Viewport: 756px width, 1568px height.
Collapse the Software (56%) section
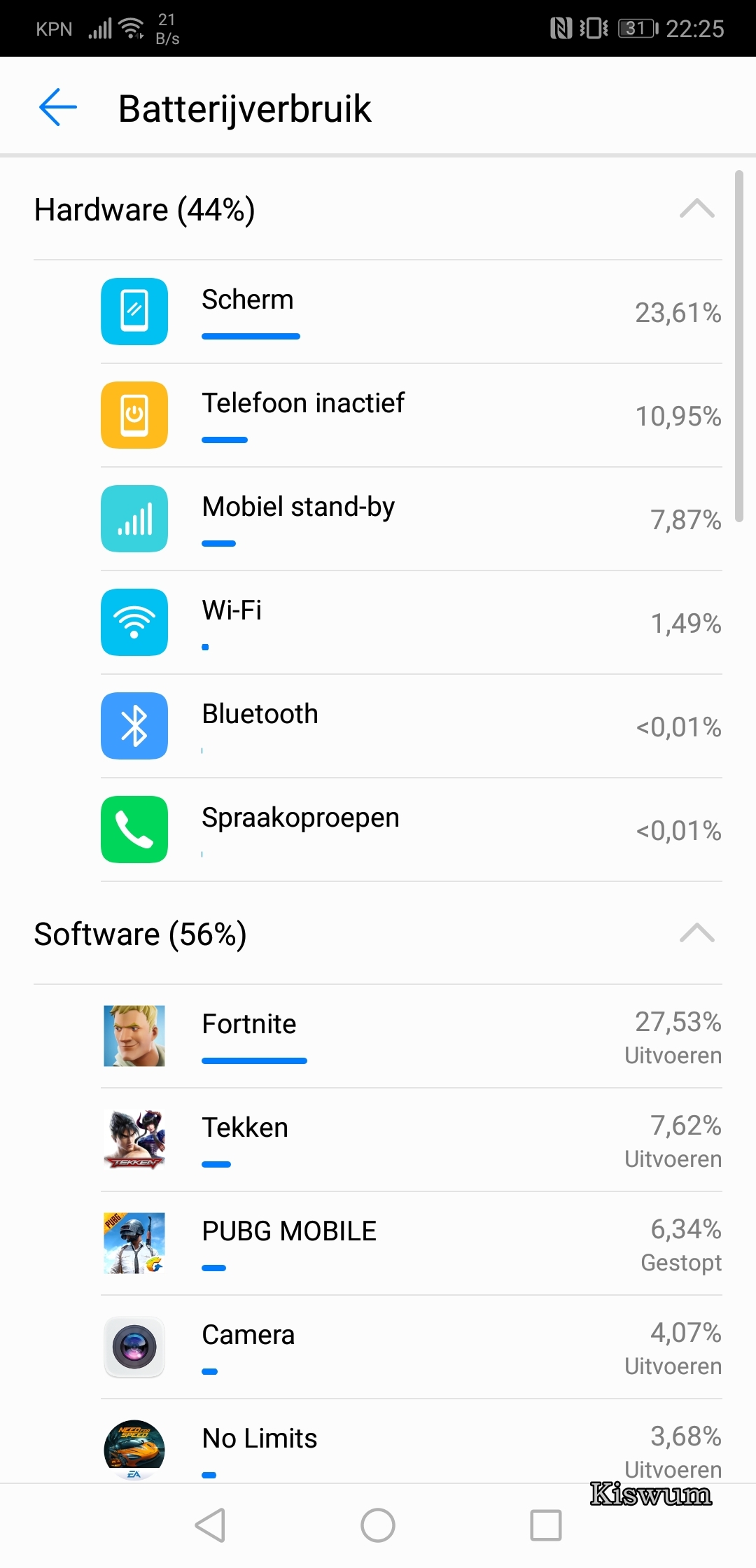click(x=696, y=934)
